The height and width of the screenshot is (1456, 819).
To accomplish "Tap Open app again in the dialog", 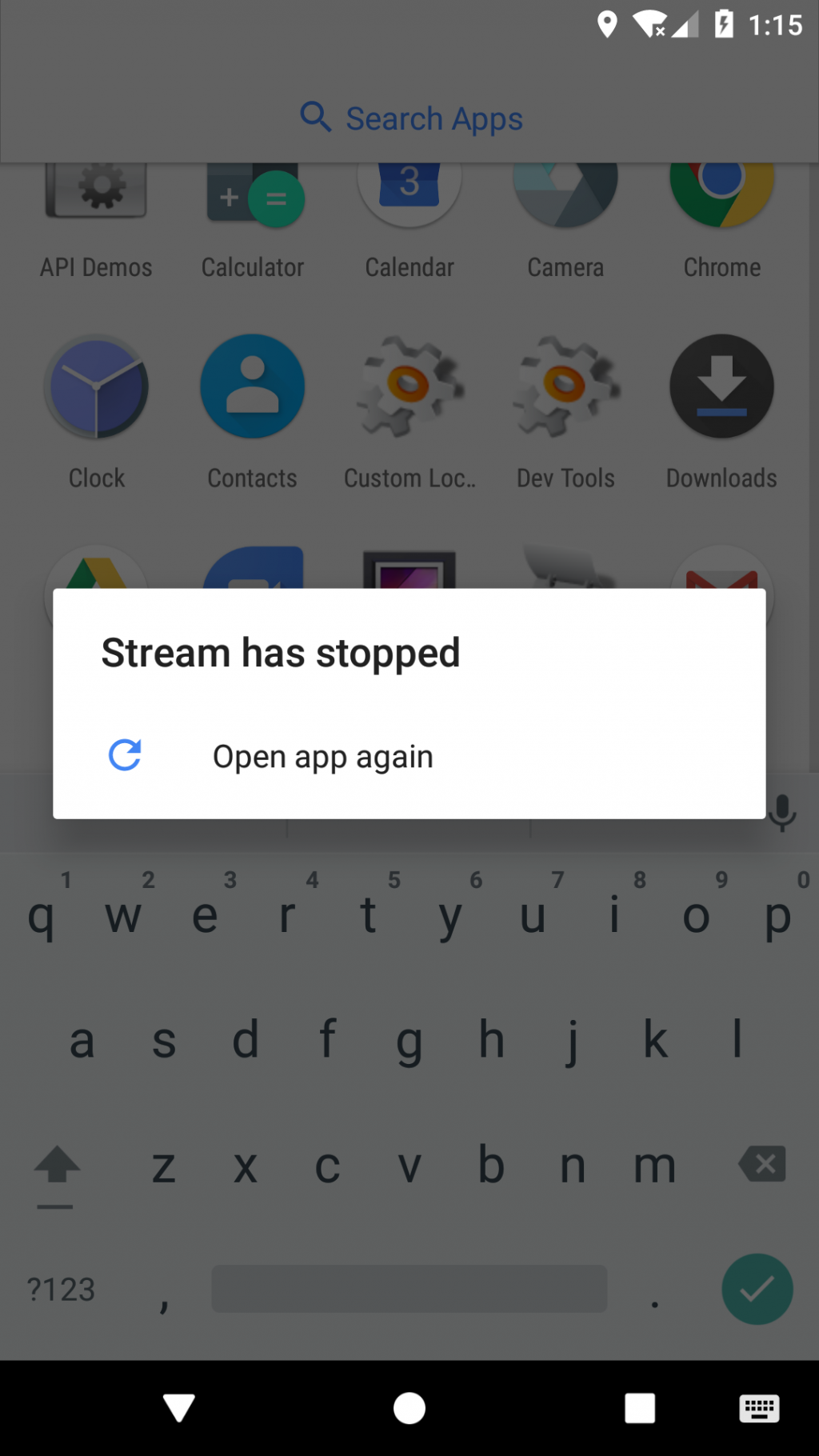I will click(x=322, y=756).
